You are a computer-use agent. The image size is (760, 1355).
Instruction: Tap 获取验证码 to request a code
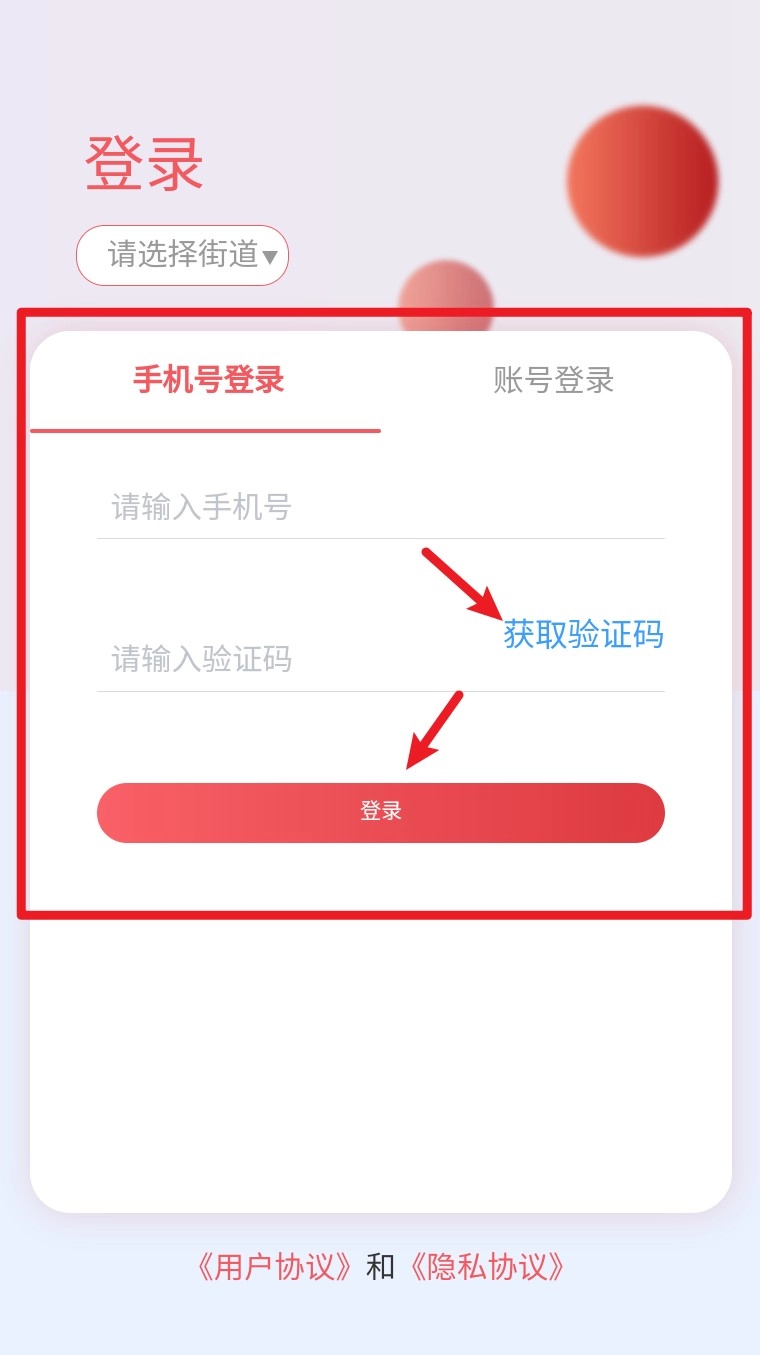(x=583, y=634)
